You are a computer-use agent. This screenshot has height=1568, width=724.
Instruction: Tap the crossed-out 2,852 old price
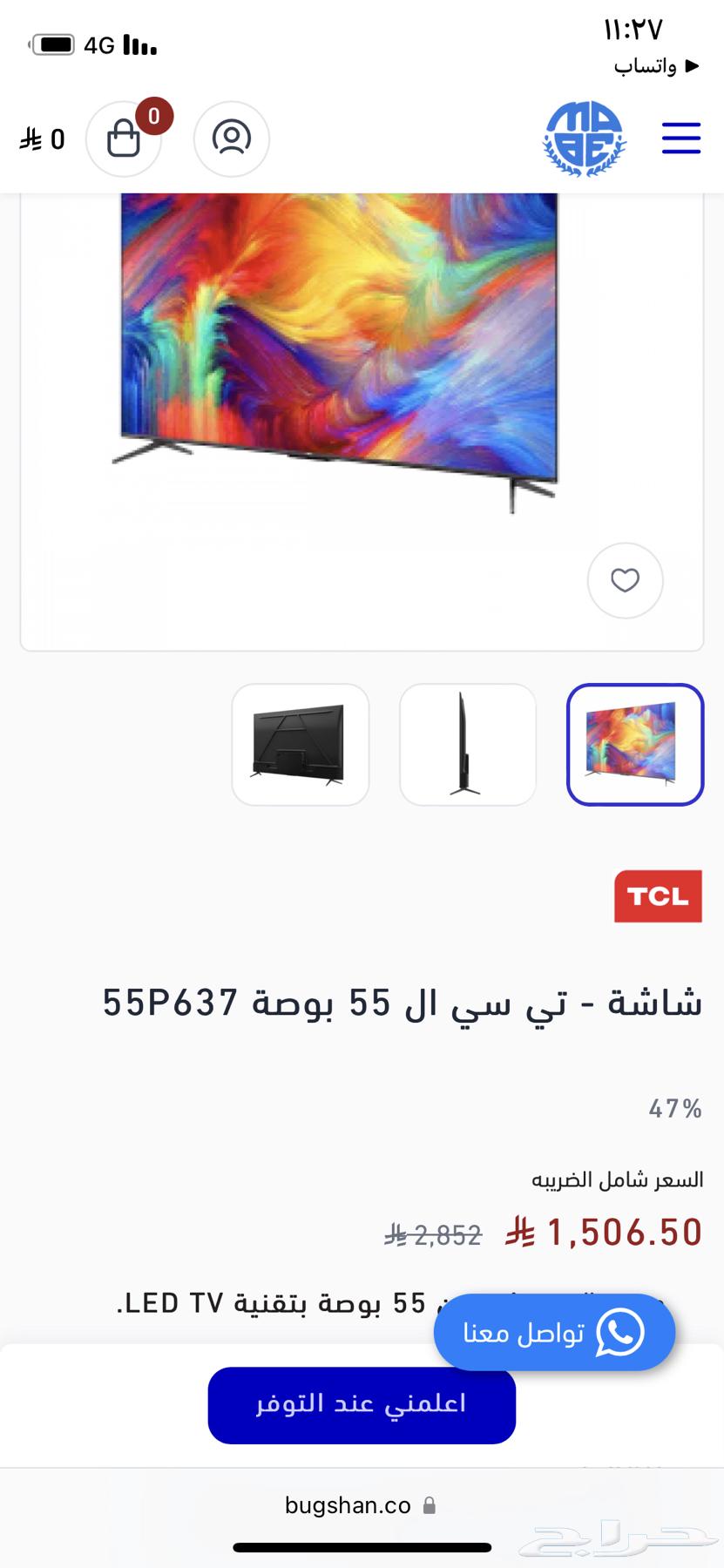[x=432, y=1232]
